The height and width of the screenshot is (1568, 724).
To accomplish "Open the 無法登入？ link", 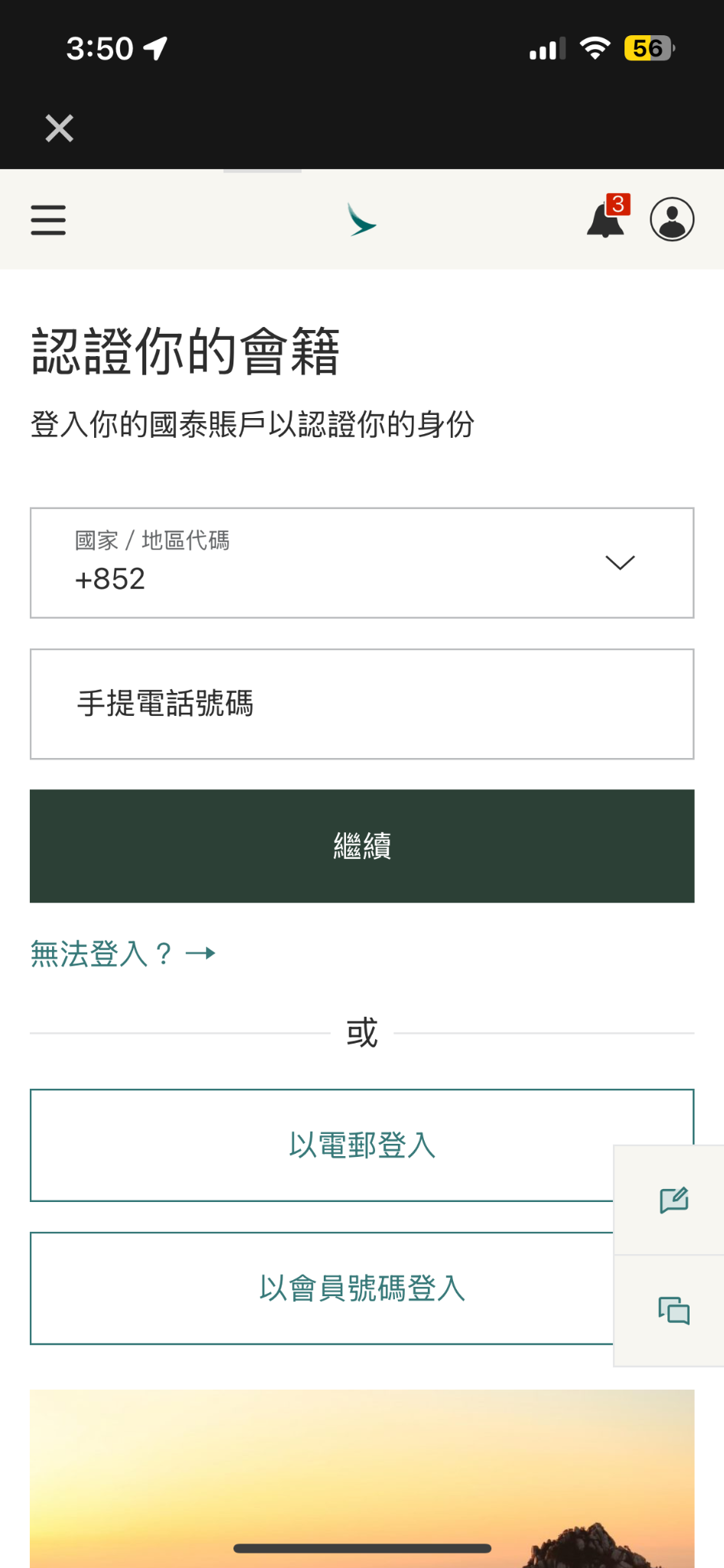I will pos(122,954).
